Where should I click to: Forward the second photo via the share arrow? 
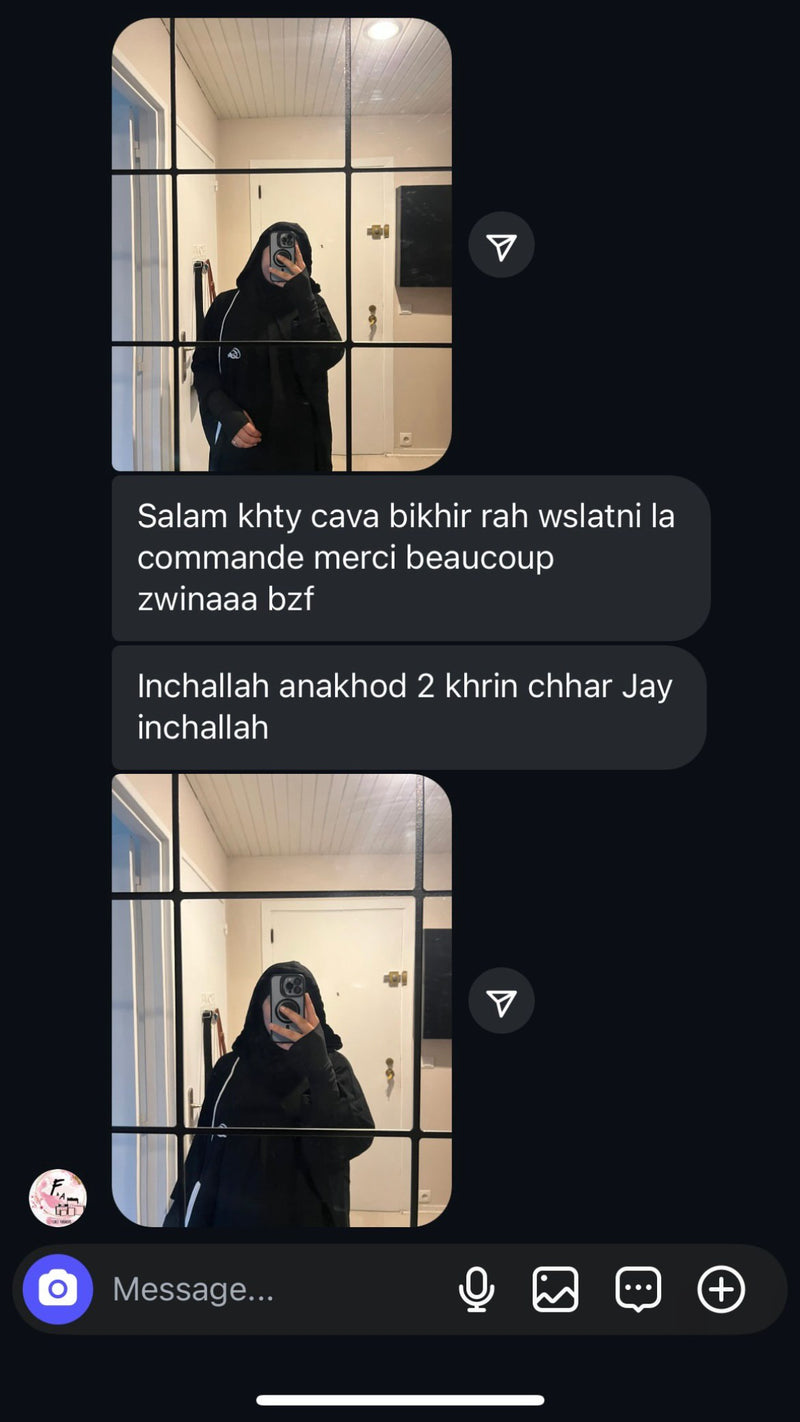(x=502, y=1001)
